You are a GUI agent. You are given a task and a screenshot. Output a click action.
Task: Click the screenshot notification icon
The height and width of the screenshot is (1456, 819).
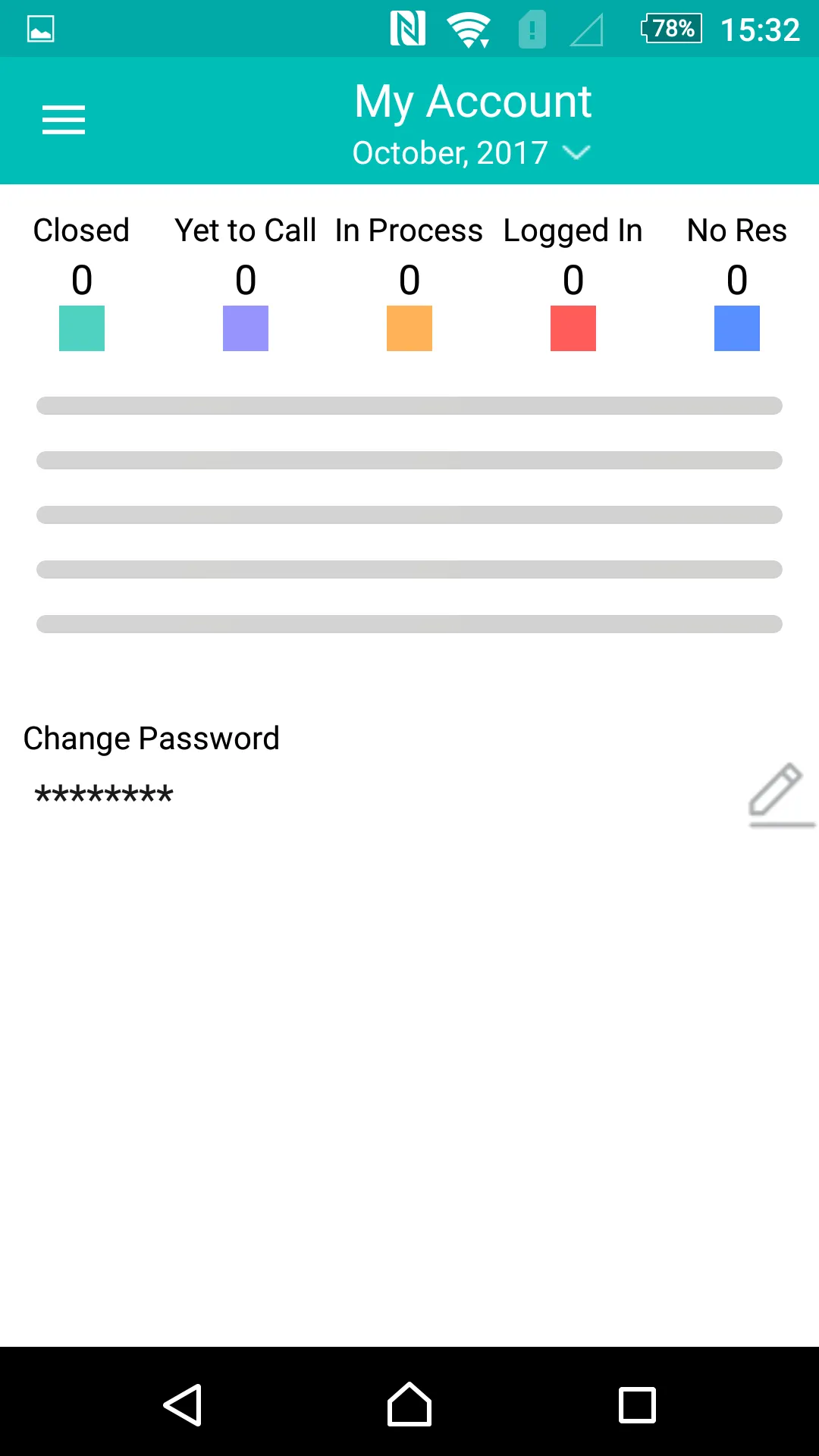click(x=42, y=29)
